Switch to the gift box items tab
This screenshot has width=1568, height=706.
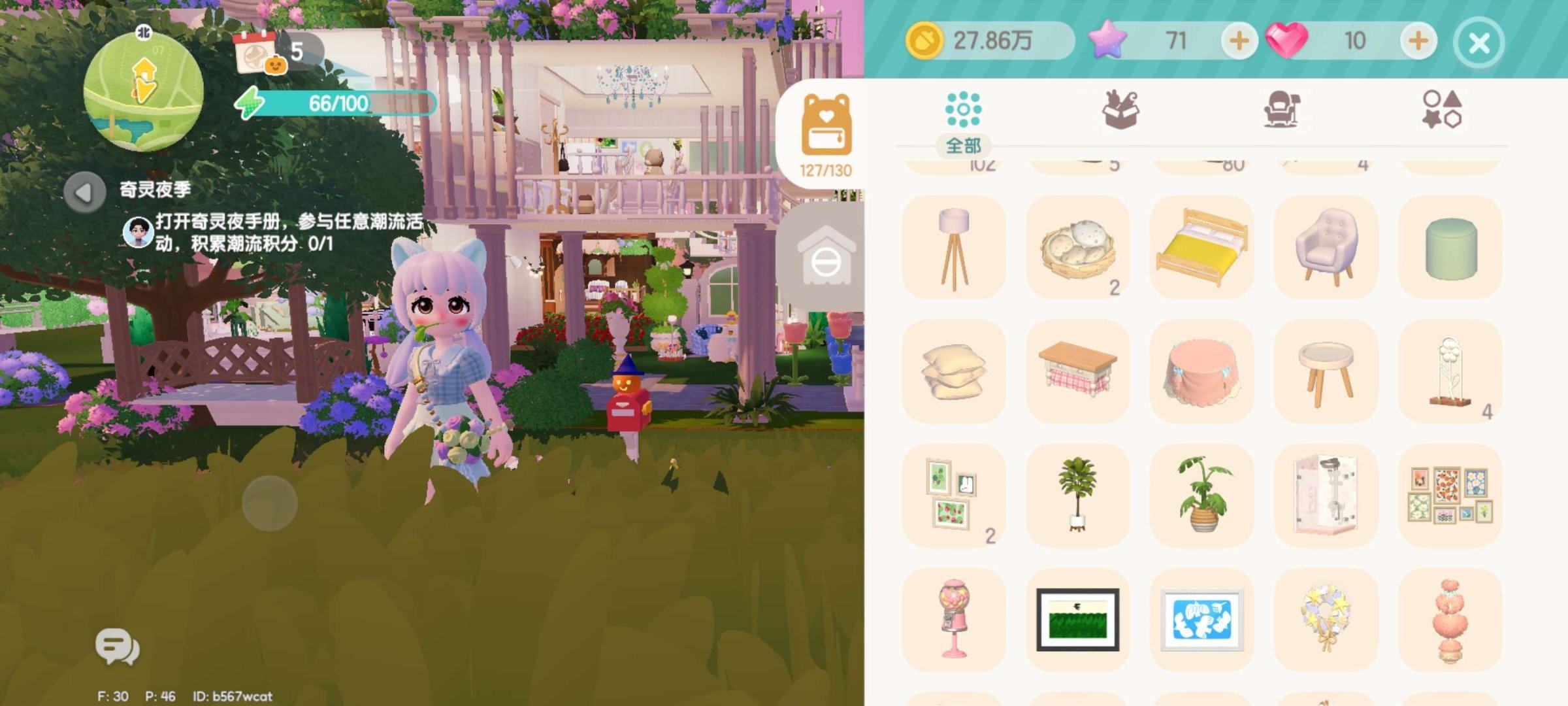tap(1121, 110)
